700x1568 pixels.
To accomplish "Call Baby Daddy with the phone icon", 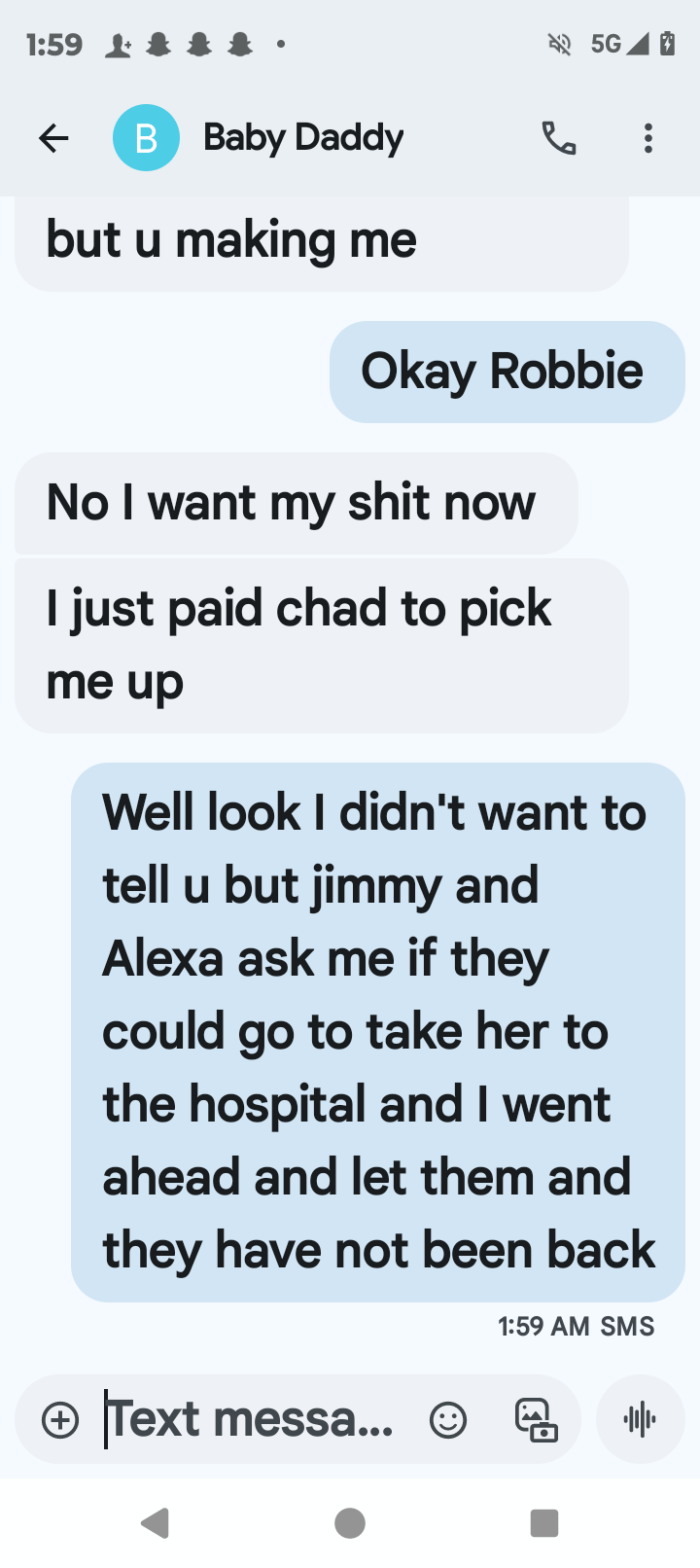I will coord(559,139).
